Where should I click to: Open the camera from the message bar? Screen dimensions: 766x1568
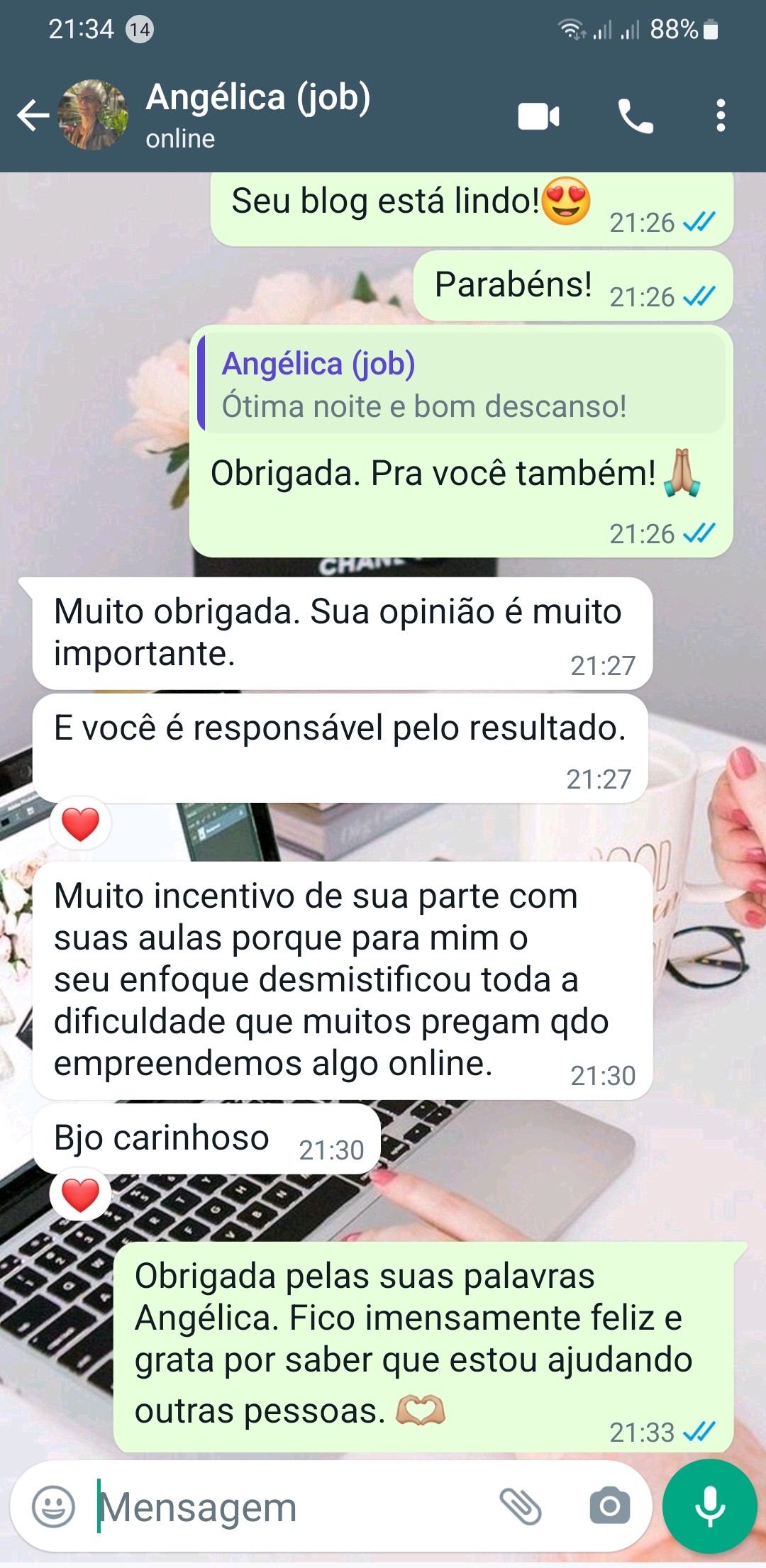[609, 1506]
